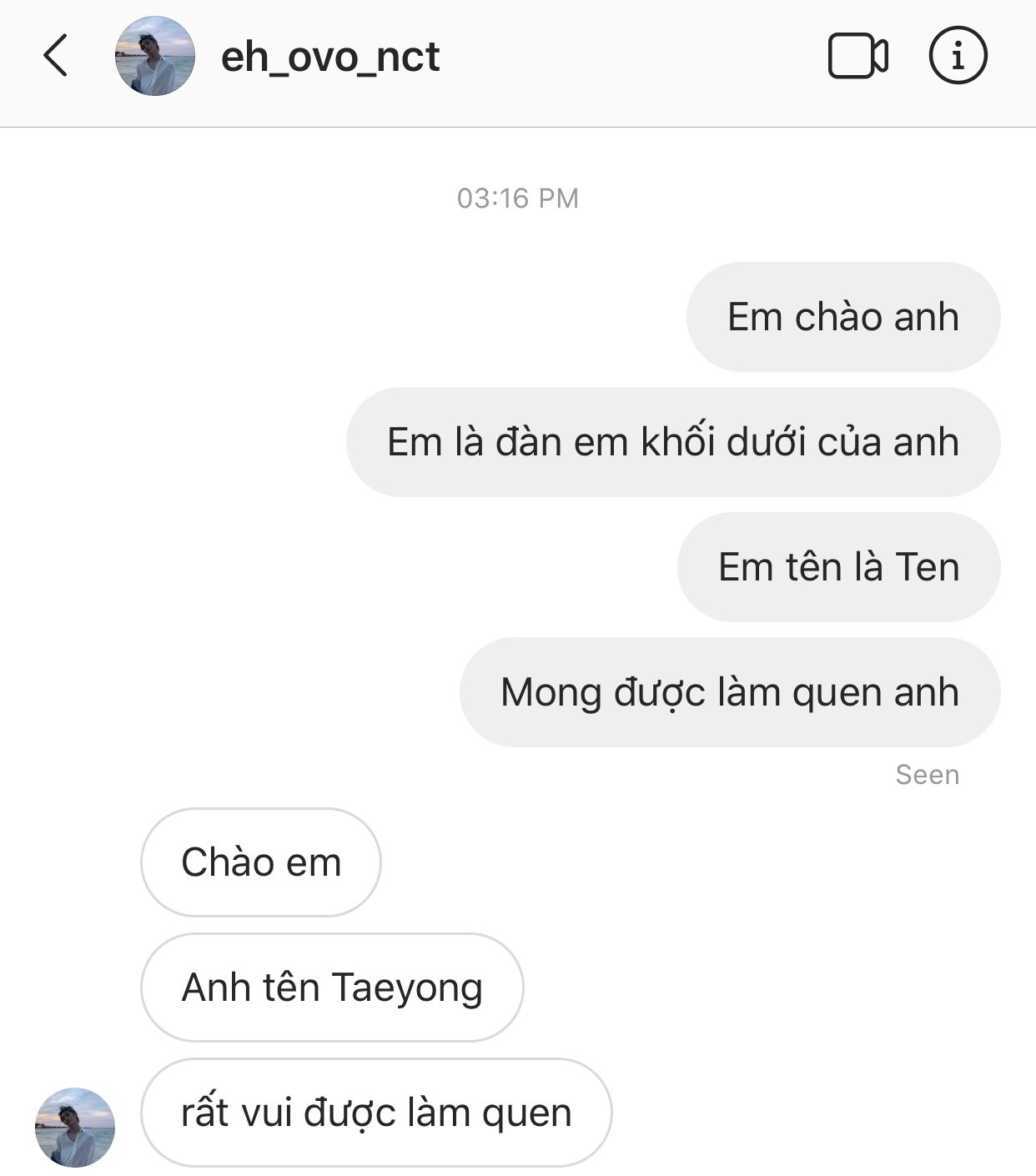Tap the eh_ovo_nct username in header
1036x1176 pixels.
pos(330,58)
